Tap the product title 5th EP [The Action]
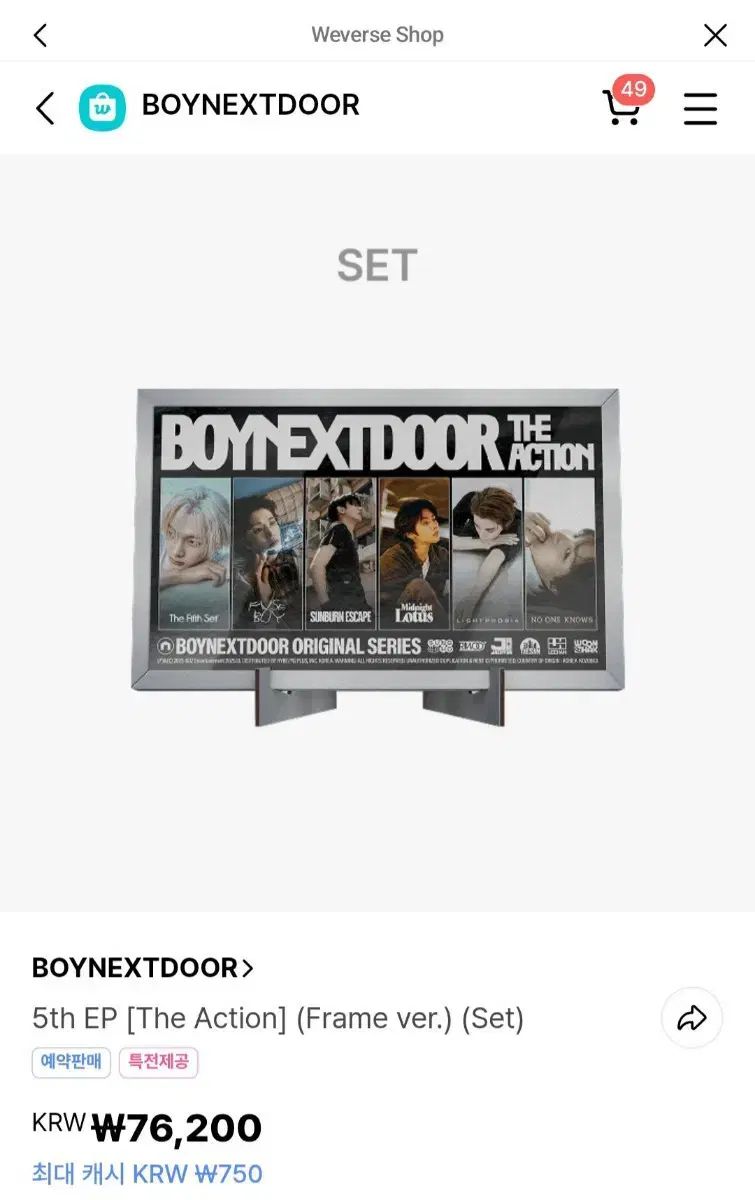This screenshot has width=755, height=1200. [278, 1018]
